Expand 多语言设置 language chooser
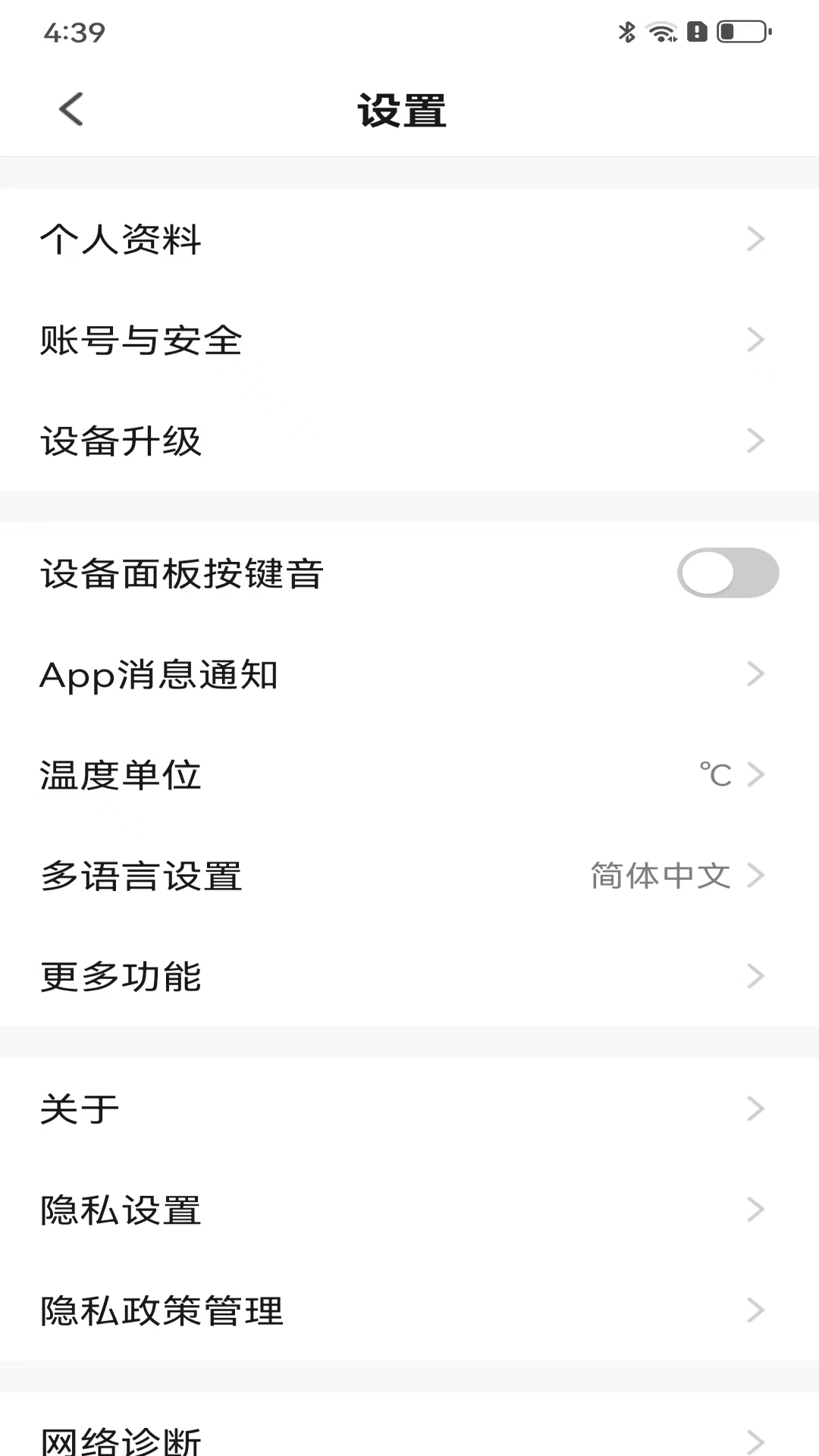The width and height of the screenshot is (819, 1456). [x=755, y=875]
